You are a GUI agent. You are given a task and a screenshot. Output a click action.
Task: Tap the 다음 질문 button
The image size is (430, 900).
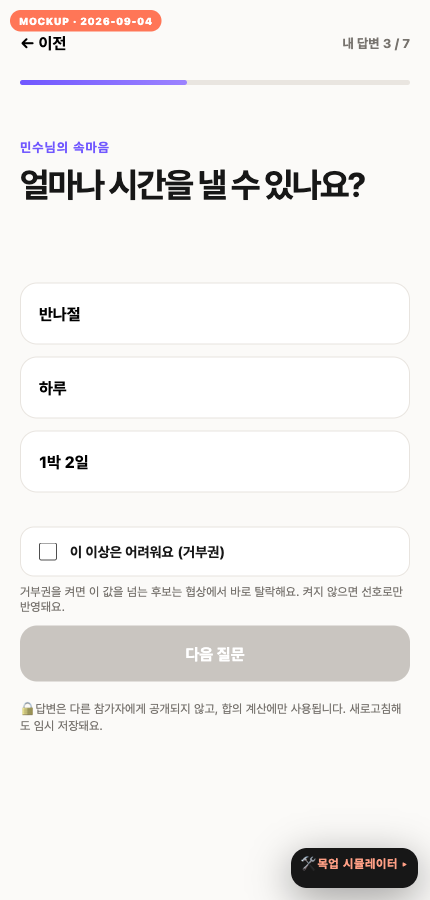(x=215, y=653)
